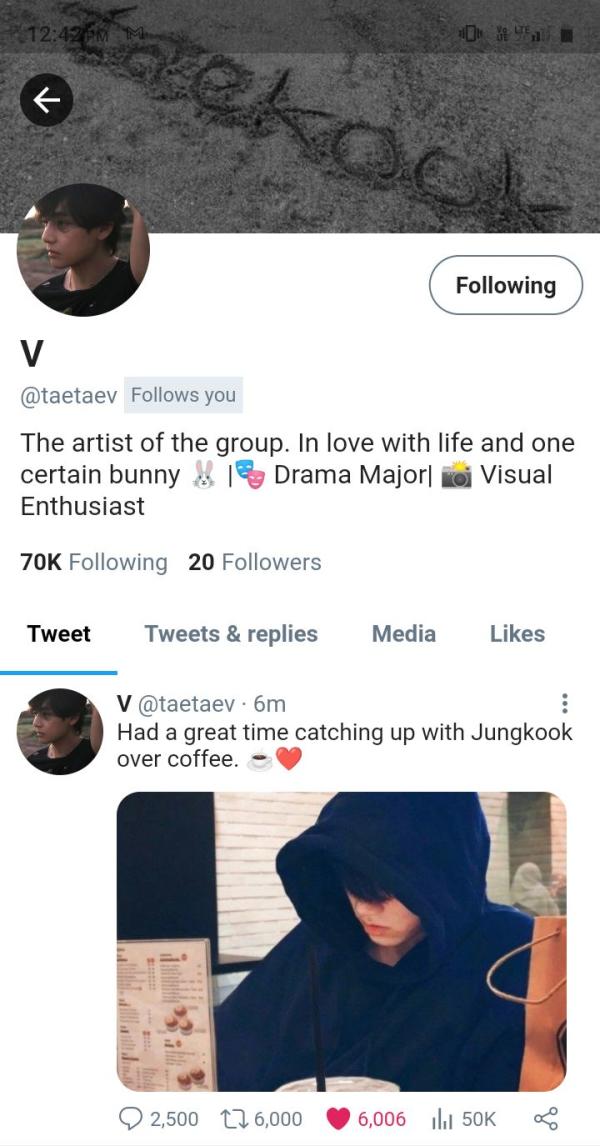The height and width of the screenshot is (1146, 600).
Task: Switch to Tweets & replies tab
Action: (231, 634)
